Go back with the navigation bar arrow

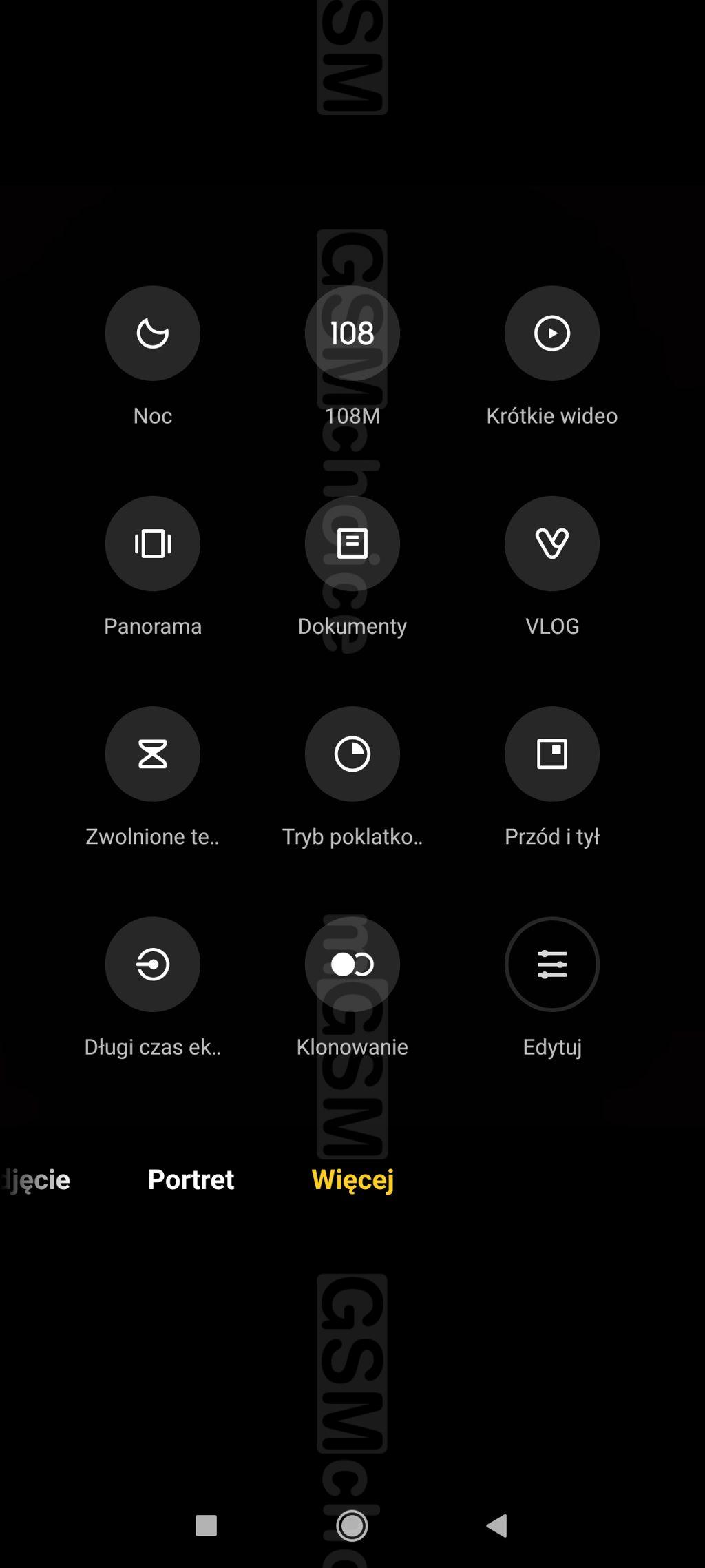click(497, 1525)
